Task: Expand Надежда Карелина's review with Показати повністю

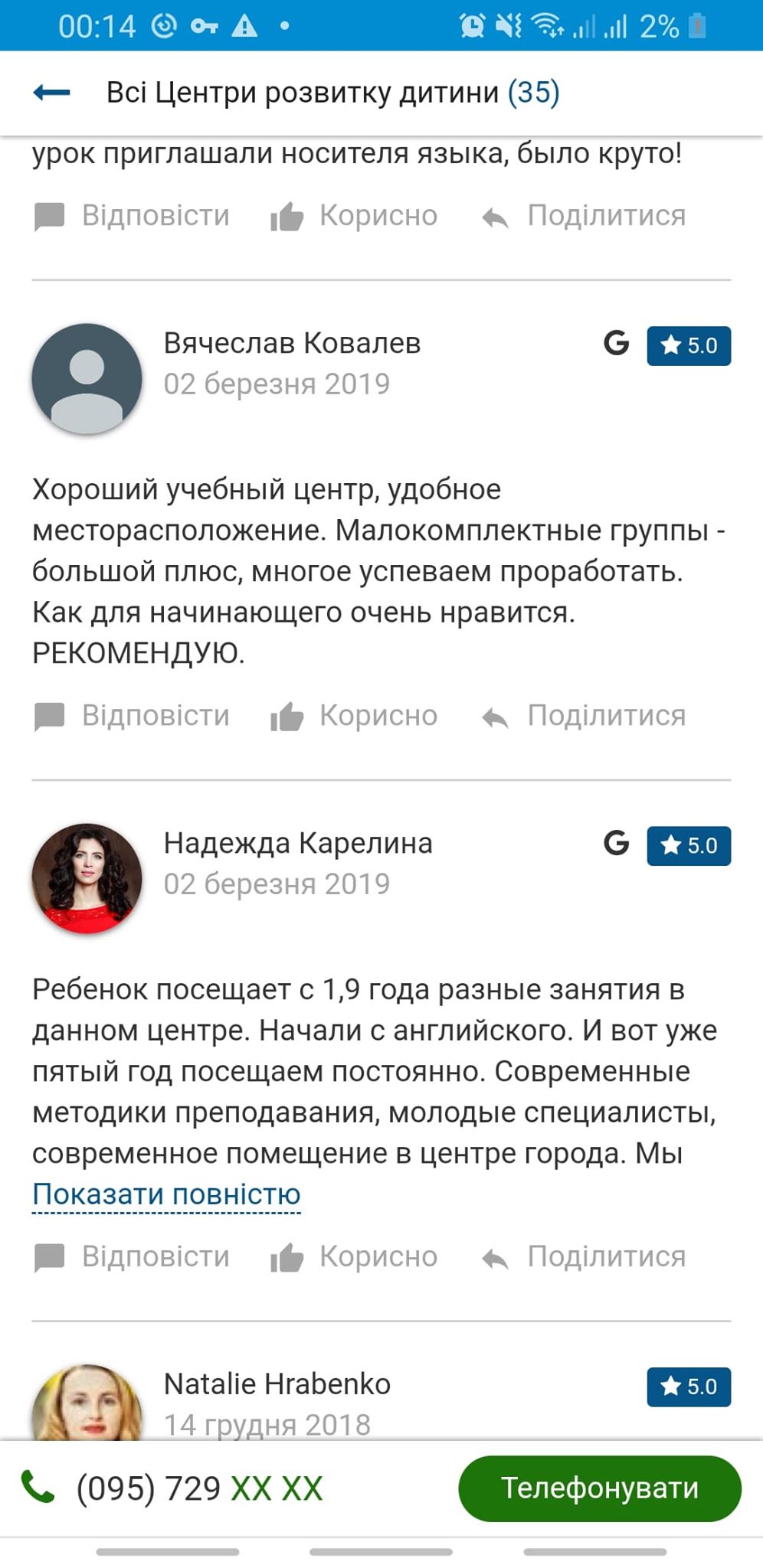Action: tap(166, 1194)
